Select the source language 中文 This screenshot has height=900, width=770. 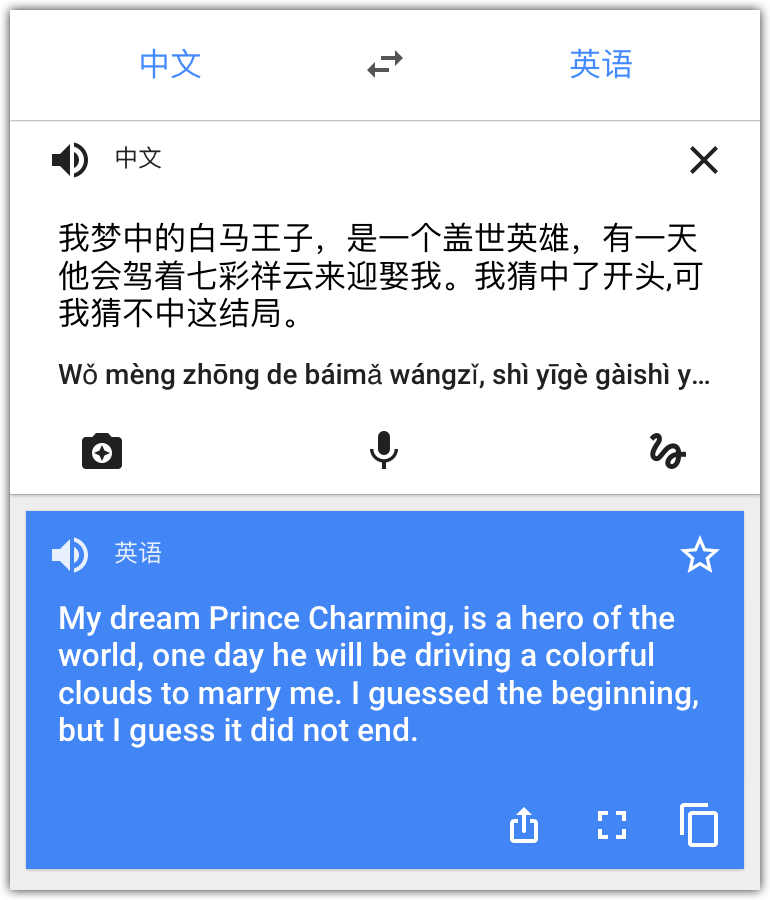170,65
